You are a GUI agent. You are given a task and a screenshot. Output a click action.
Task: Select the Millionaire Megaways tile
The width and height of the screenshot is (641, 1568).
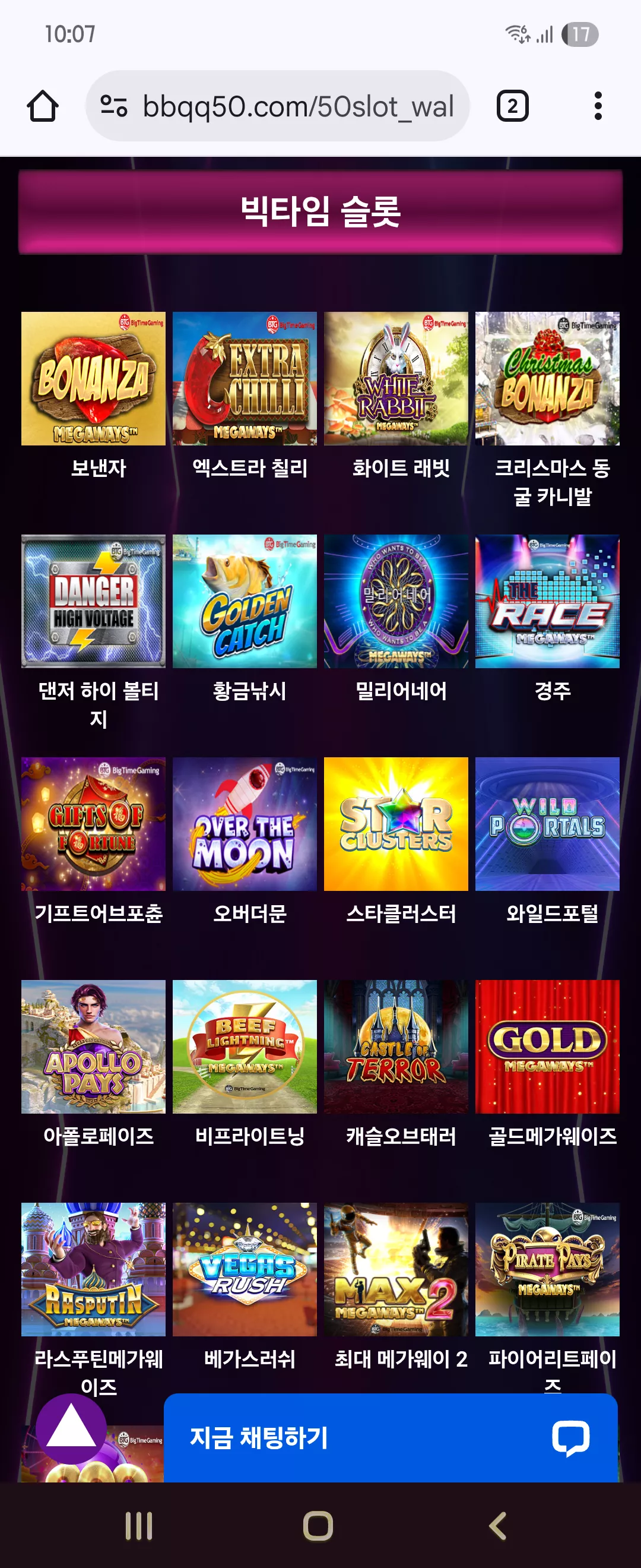(x=396, y=602)
